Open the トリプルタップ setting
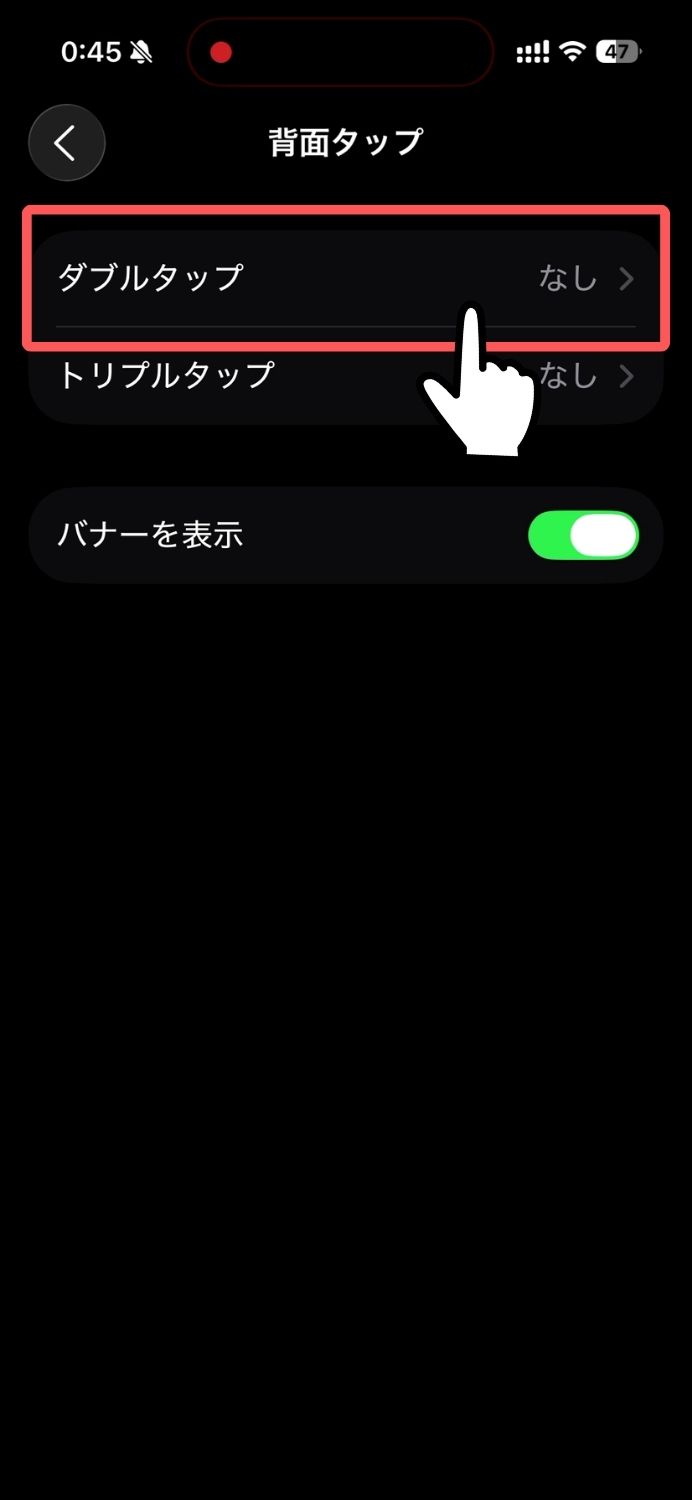The image size is (692, 1500). [200, 376]
